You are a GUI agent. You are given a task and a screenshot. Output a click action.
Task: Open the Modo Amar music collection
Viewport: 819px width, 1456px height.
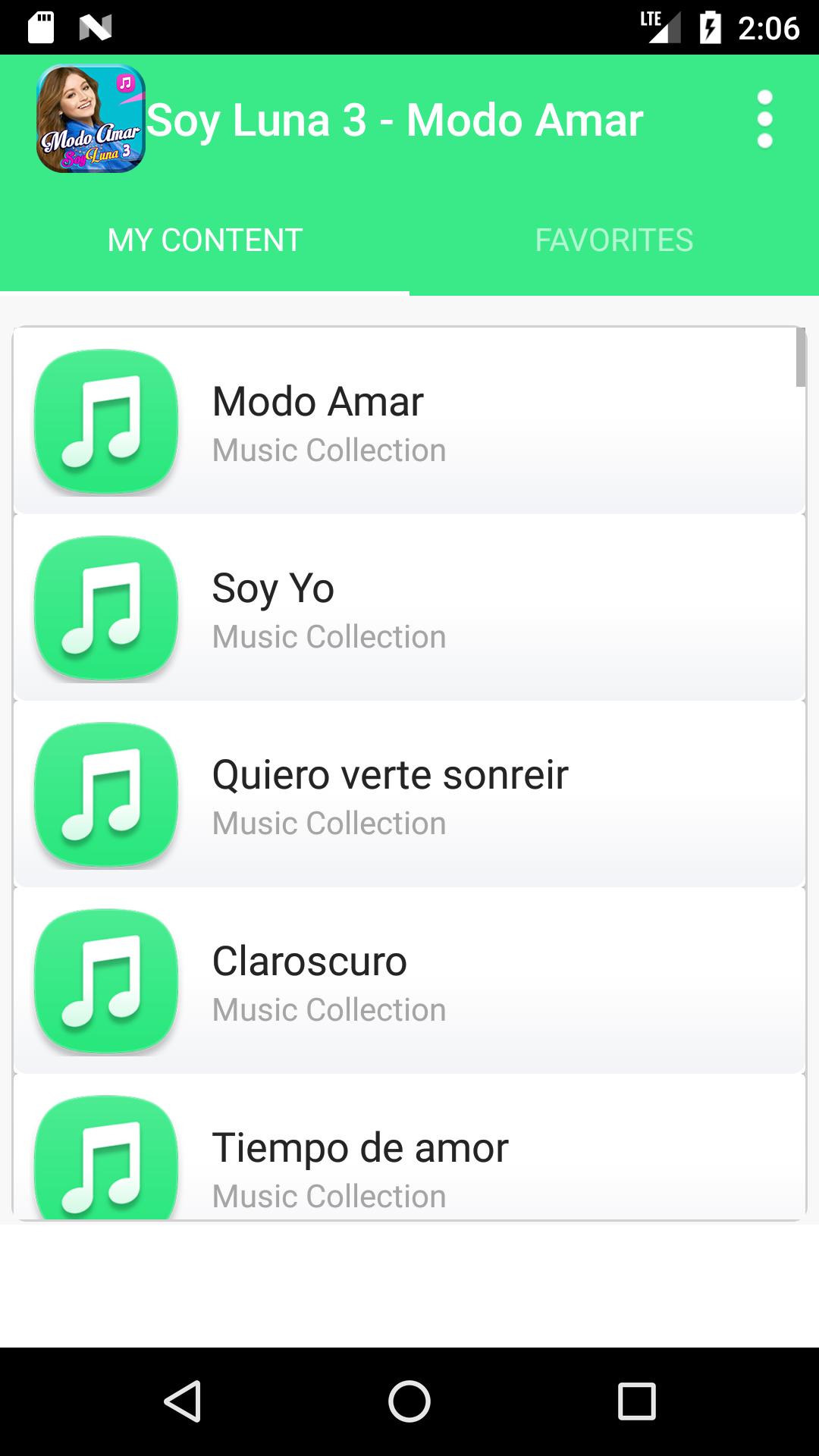pos(409,421)
